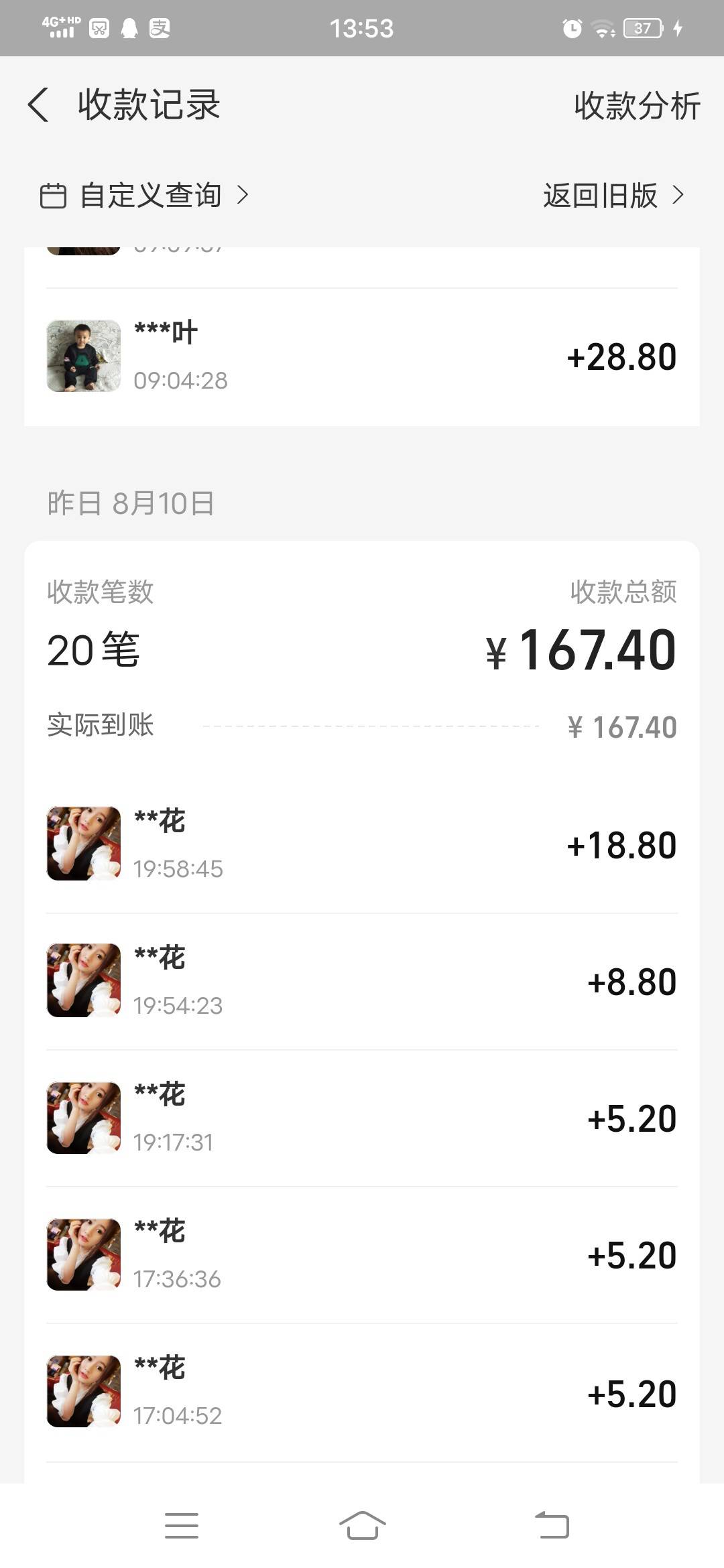The height and width of the screenshot is (1568, 724).
Task: Open the 17:04:52 payment record
Action: (x=362, y=1392)
